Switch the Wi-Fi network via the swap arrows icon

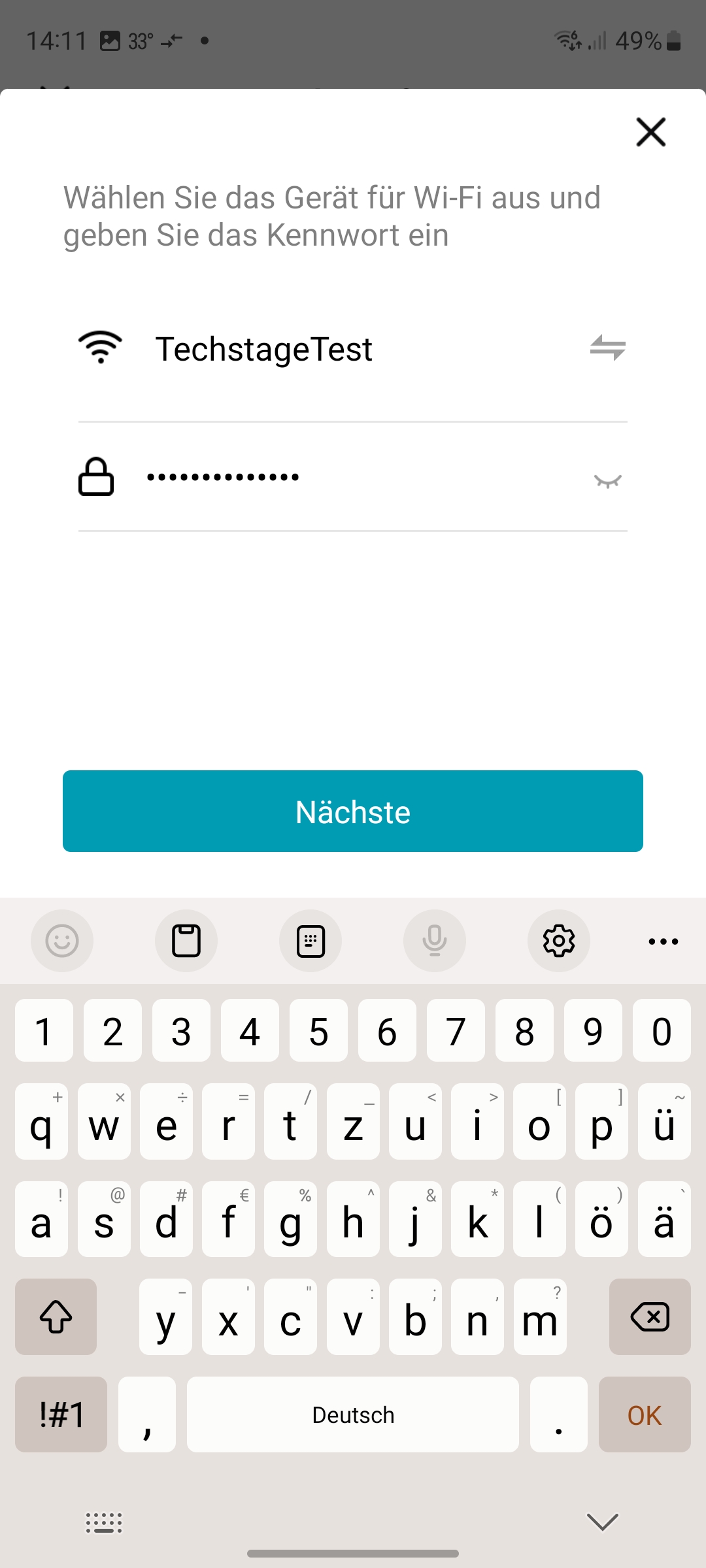tap(607, 348)
